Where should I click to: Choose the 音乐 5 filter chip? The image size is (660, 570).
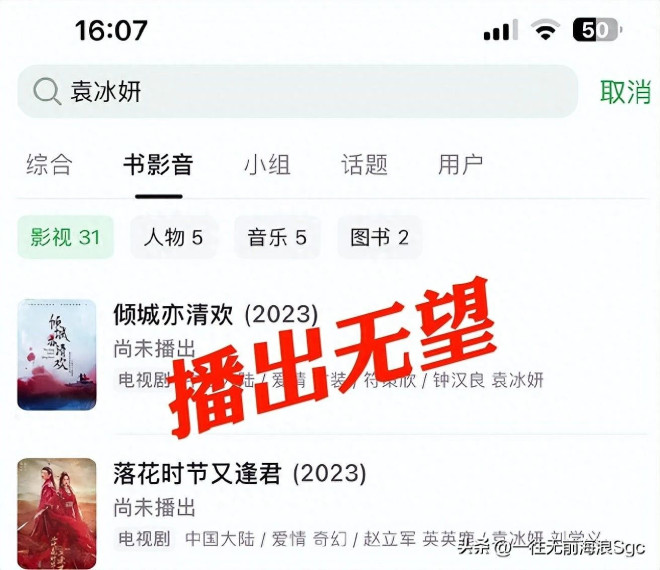click(x=277, y=237)
